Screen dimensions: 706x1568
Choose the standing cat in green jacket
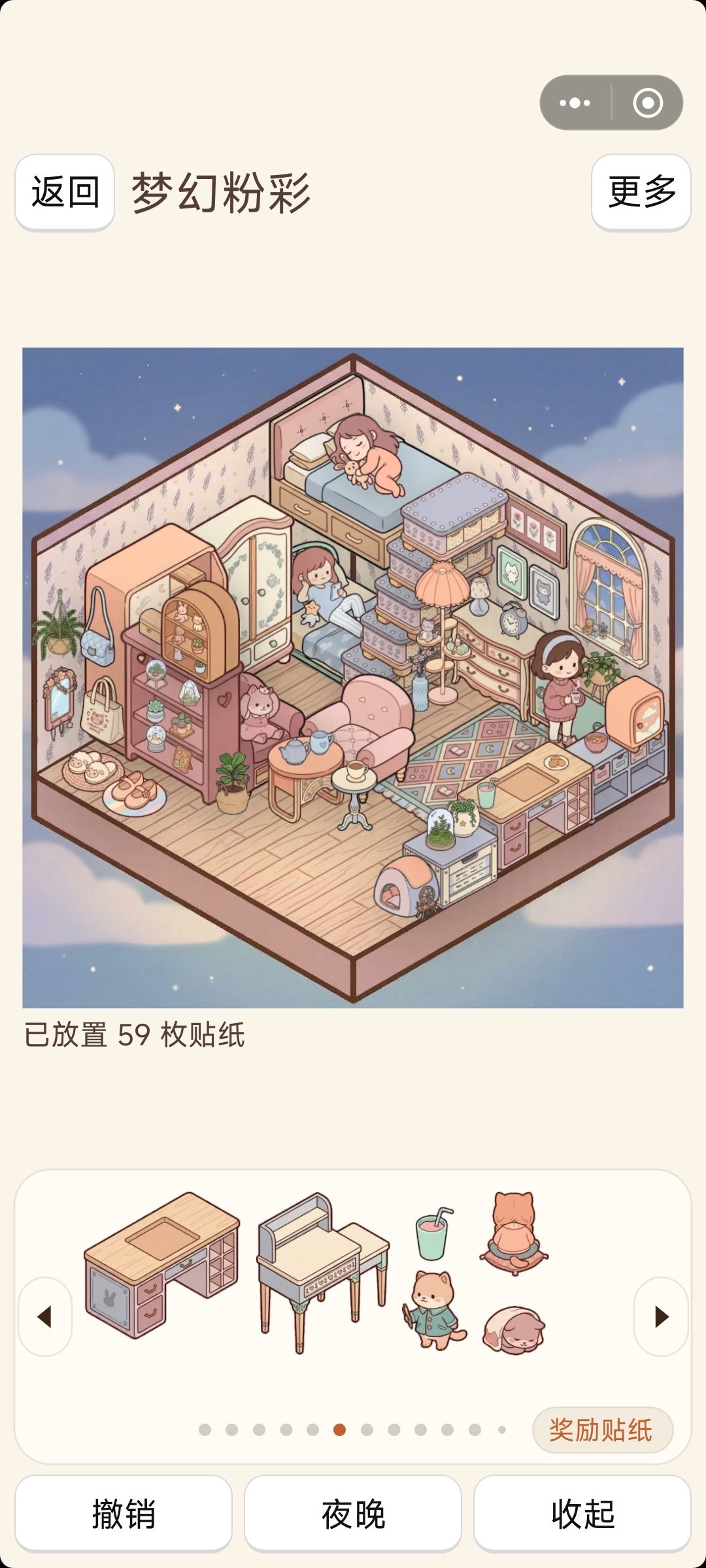[433, 1311]
